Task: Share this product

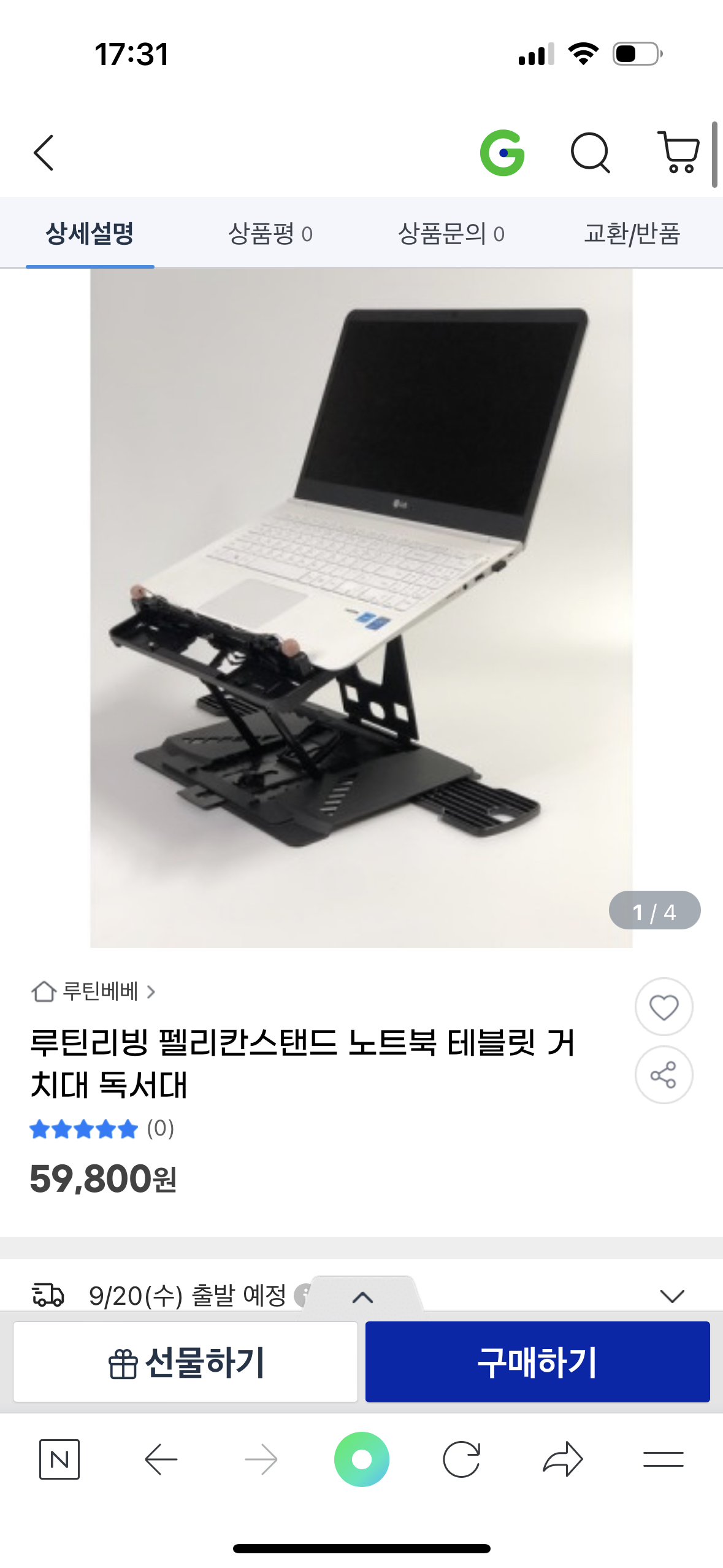Action: (664, 1075)
